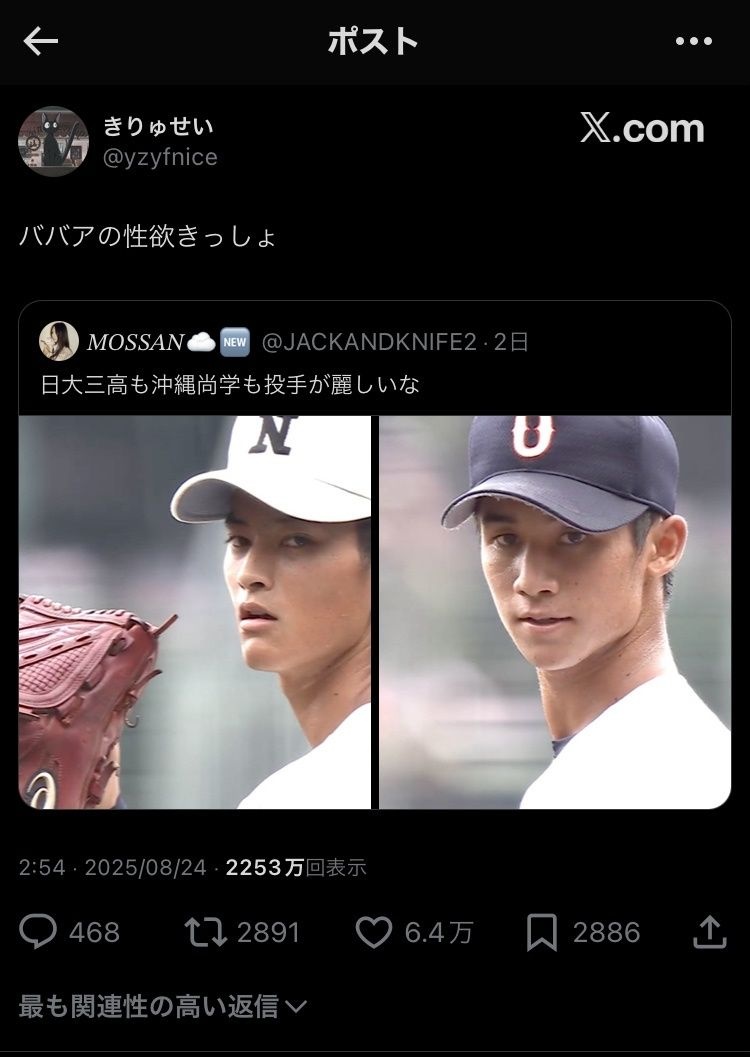Open きりゅせい's profile avatar
This screenshot has width=750, height=1057.
tap(53, 141)
